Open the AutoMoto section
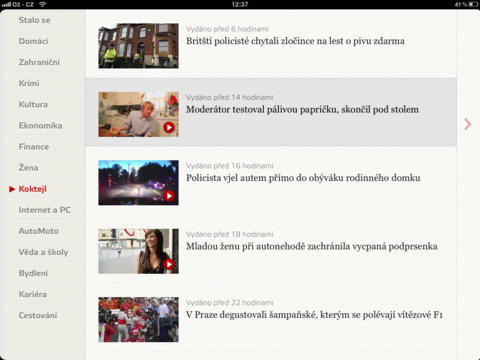 pos(39,231)
